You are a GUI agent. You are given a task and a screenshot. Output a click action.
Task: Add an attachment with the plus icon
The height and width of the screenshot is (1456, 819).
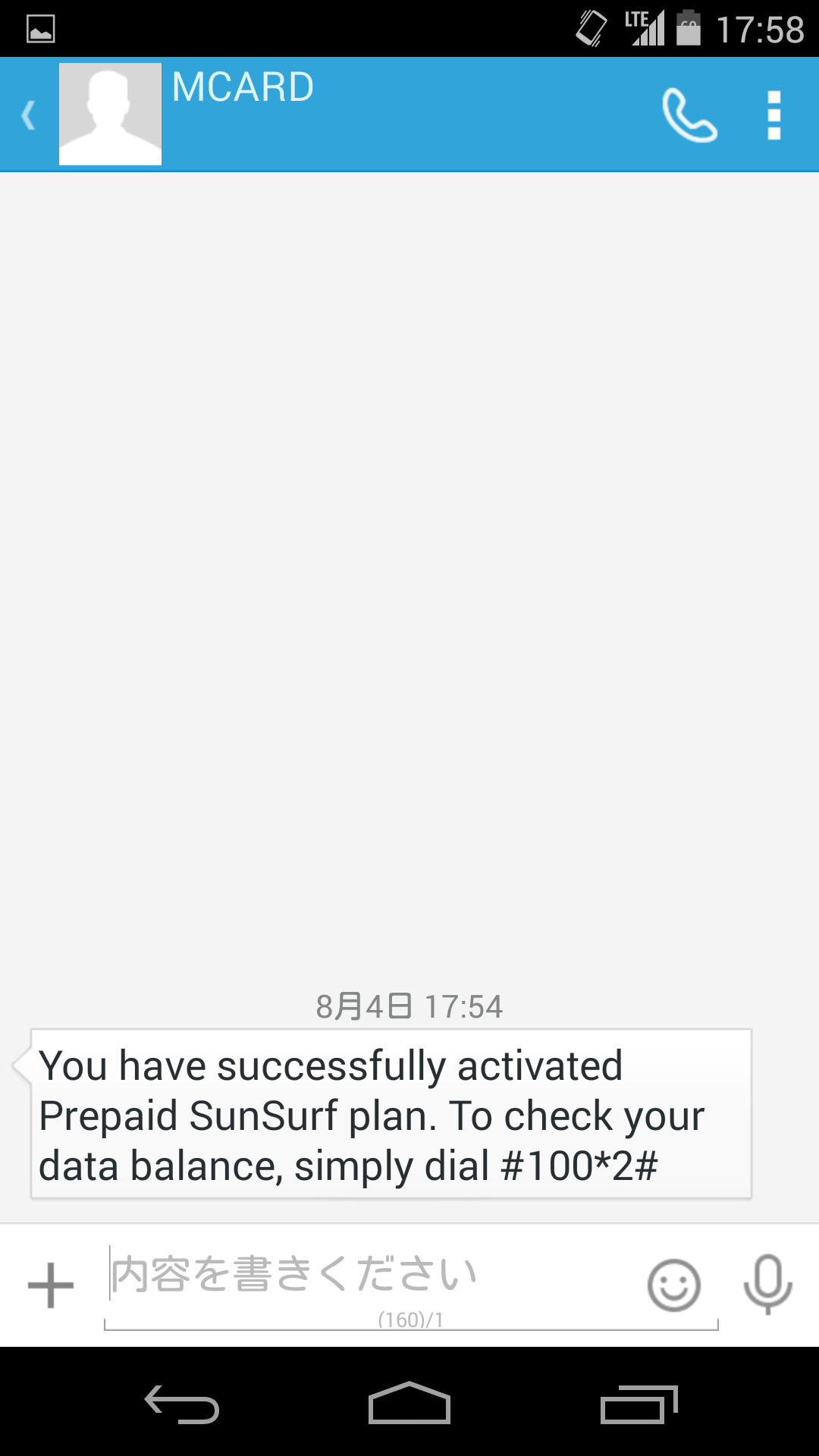point(51,1285)
